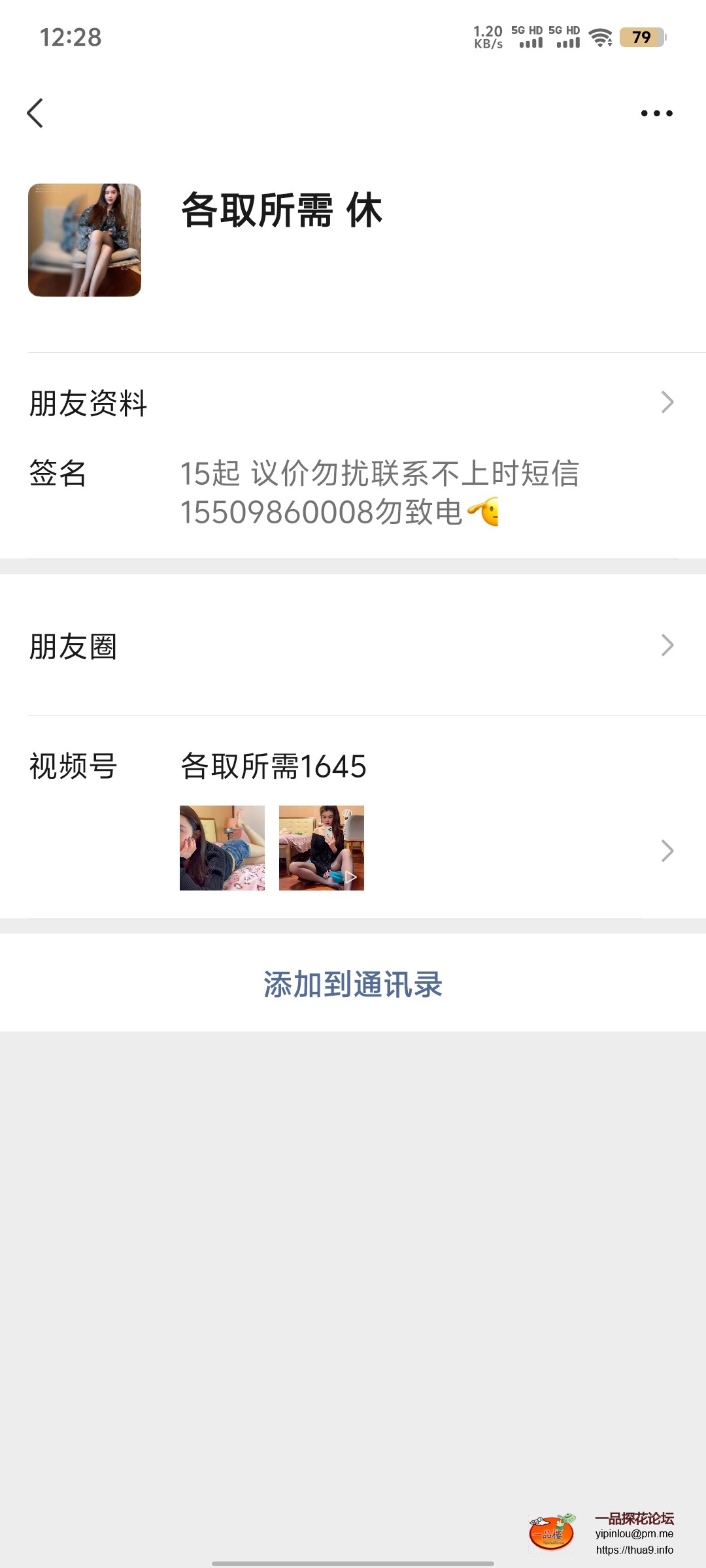Play the second 视频号 video thumbnail
This screenshot has width=706, height=1568.
pos(322,848)
